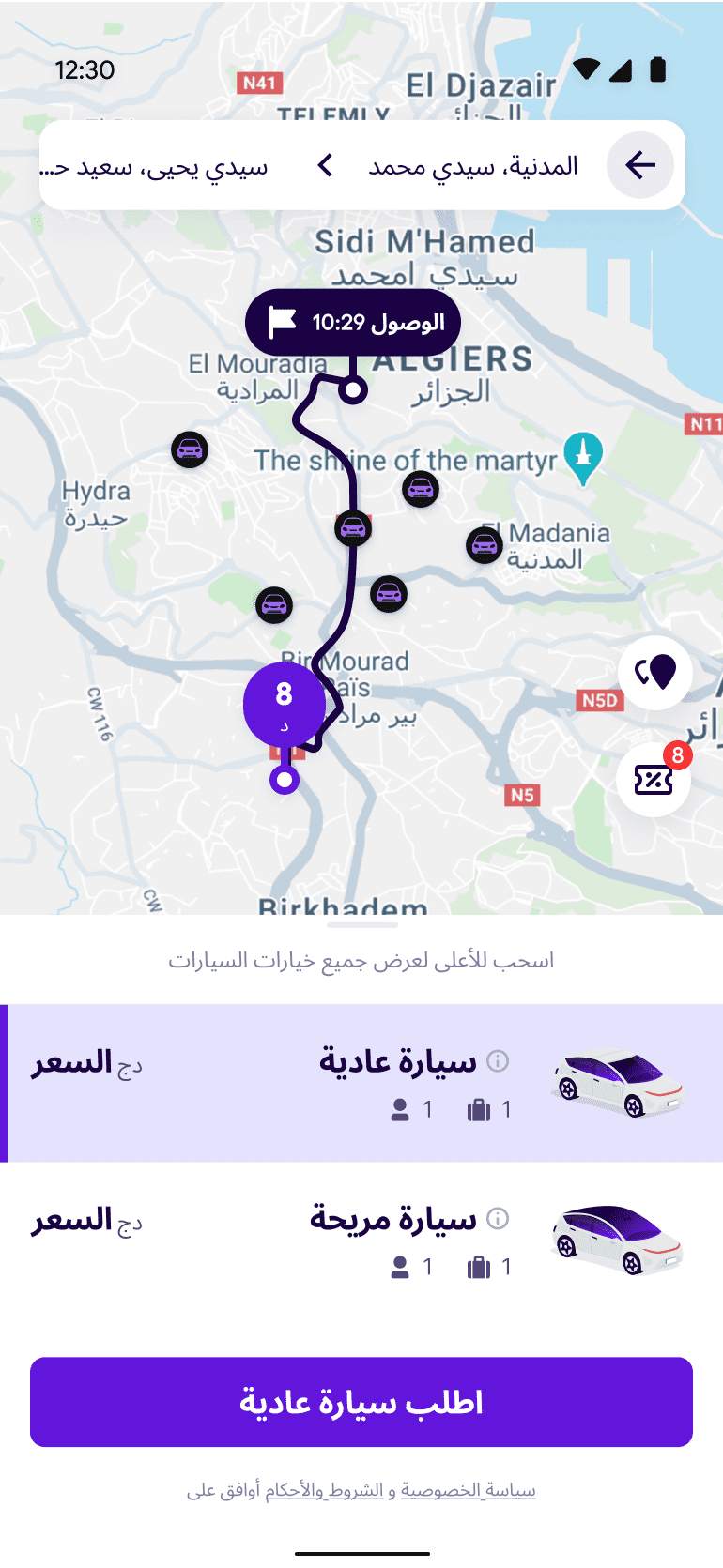Go back using the arrow button
The height and width of the screenshot is (1568, 723).
(640, 165)
